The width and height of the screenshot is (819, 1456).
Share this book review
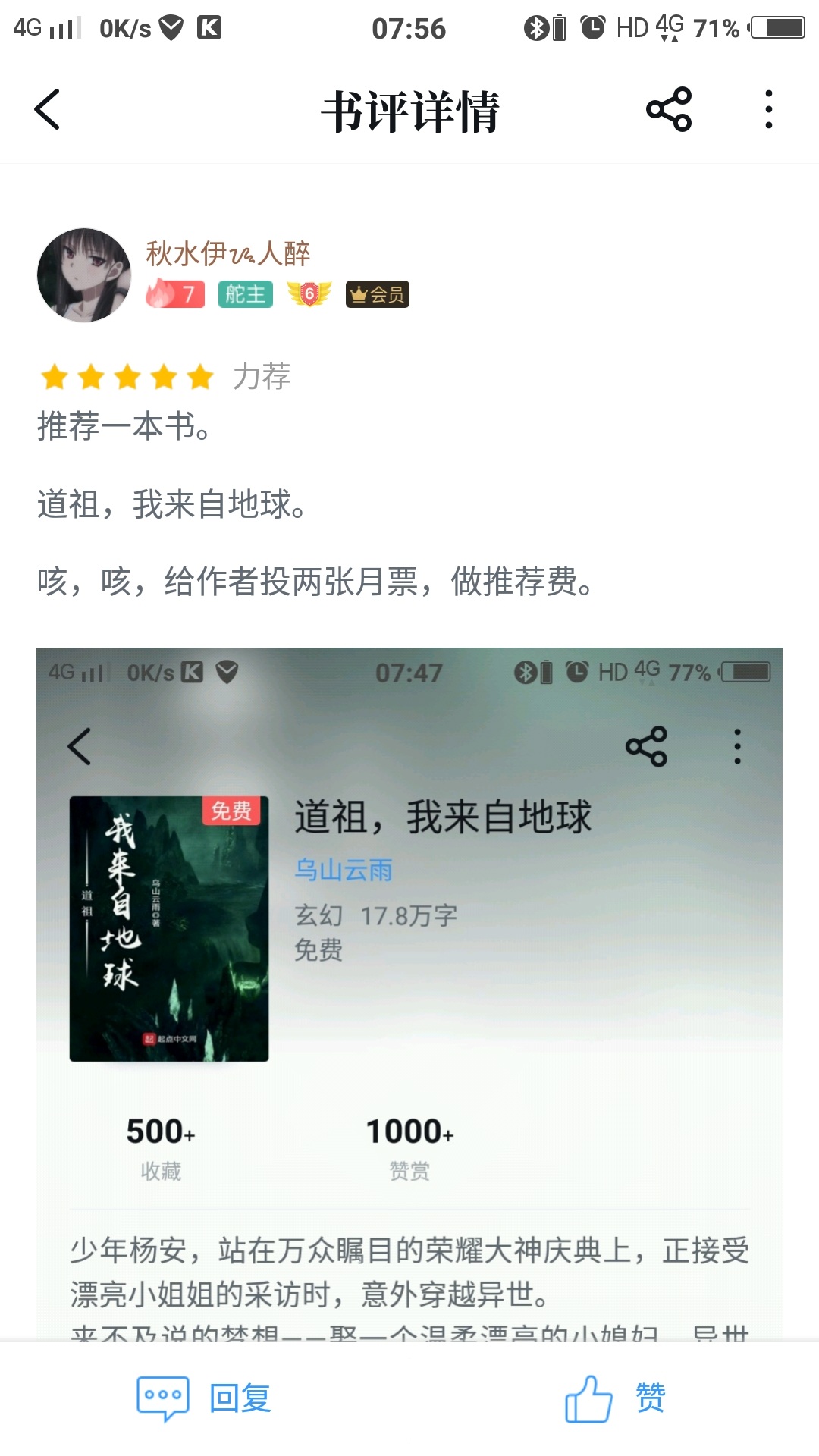[x=668, y=110]
